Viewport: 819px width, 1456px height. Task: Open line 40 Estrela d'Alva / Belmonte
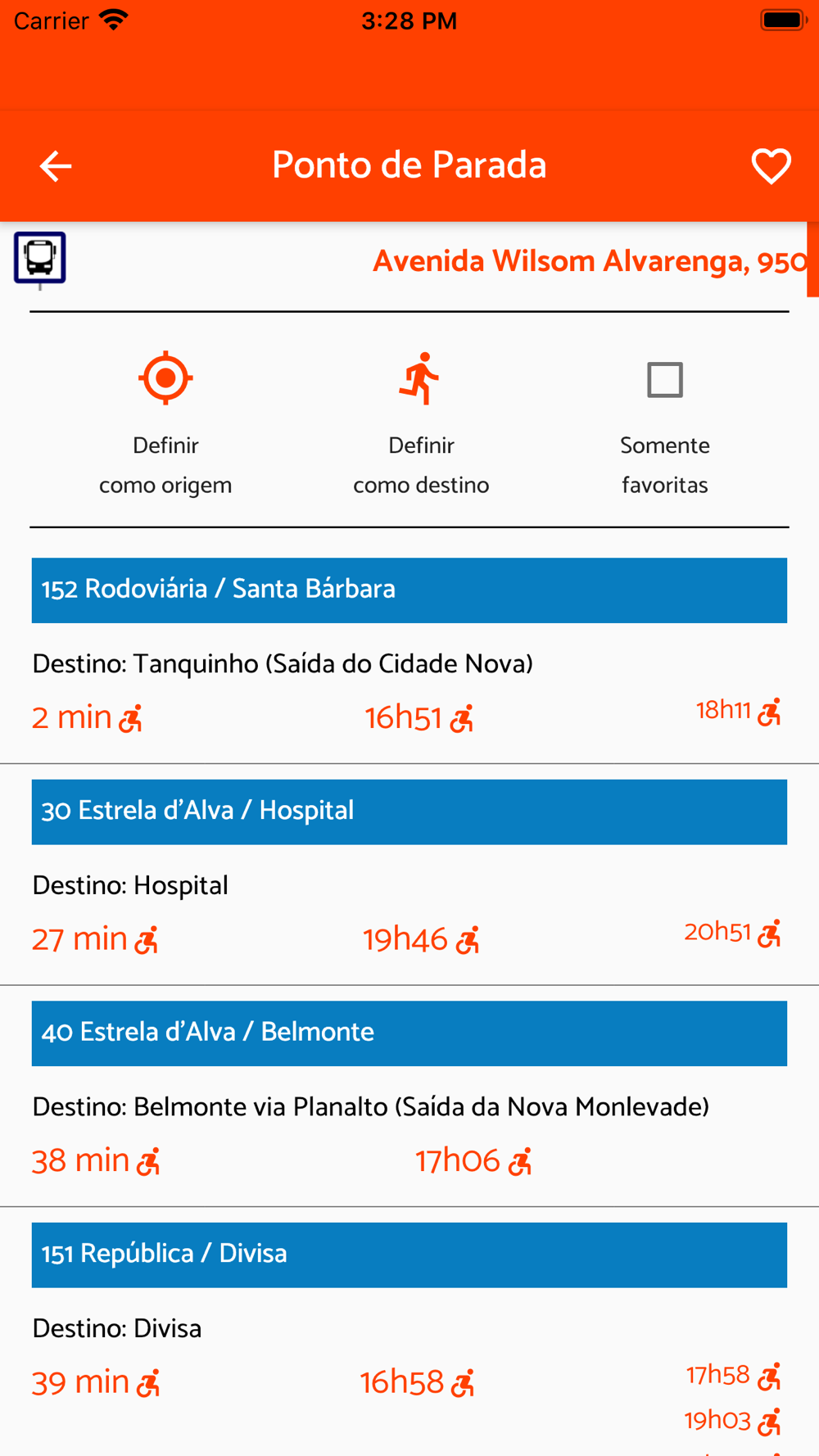tap(409, 1033)
